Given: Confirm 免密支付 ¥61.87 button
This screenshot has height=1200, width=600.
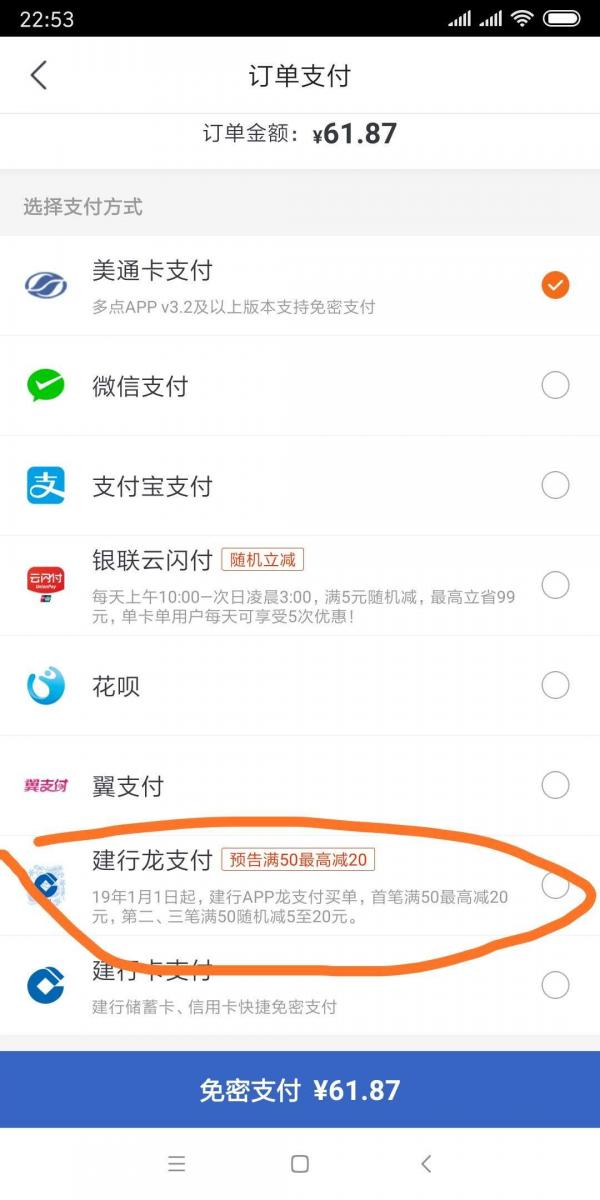Looking at the screenshot, I should point(300,1089).
